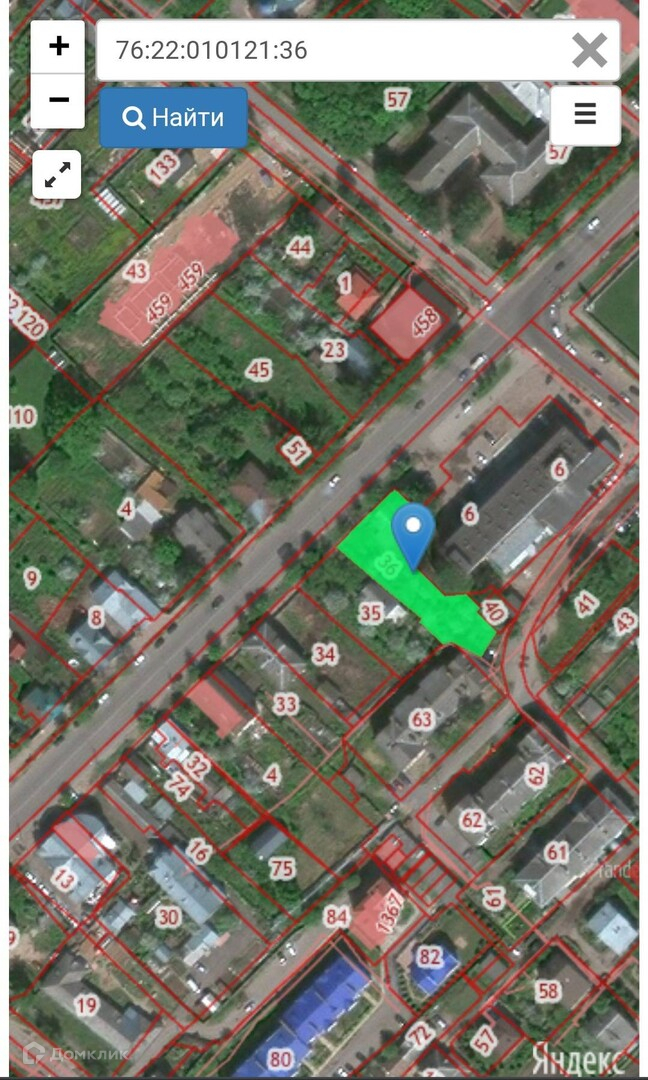Screen dimensions: 648x1080
Task: Clear the search field text
Action: (589, 50)
